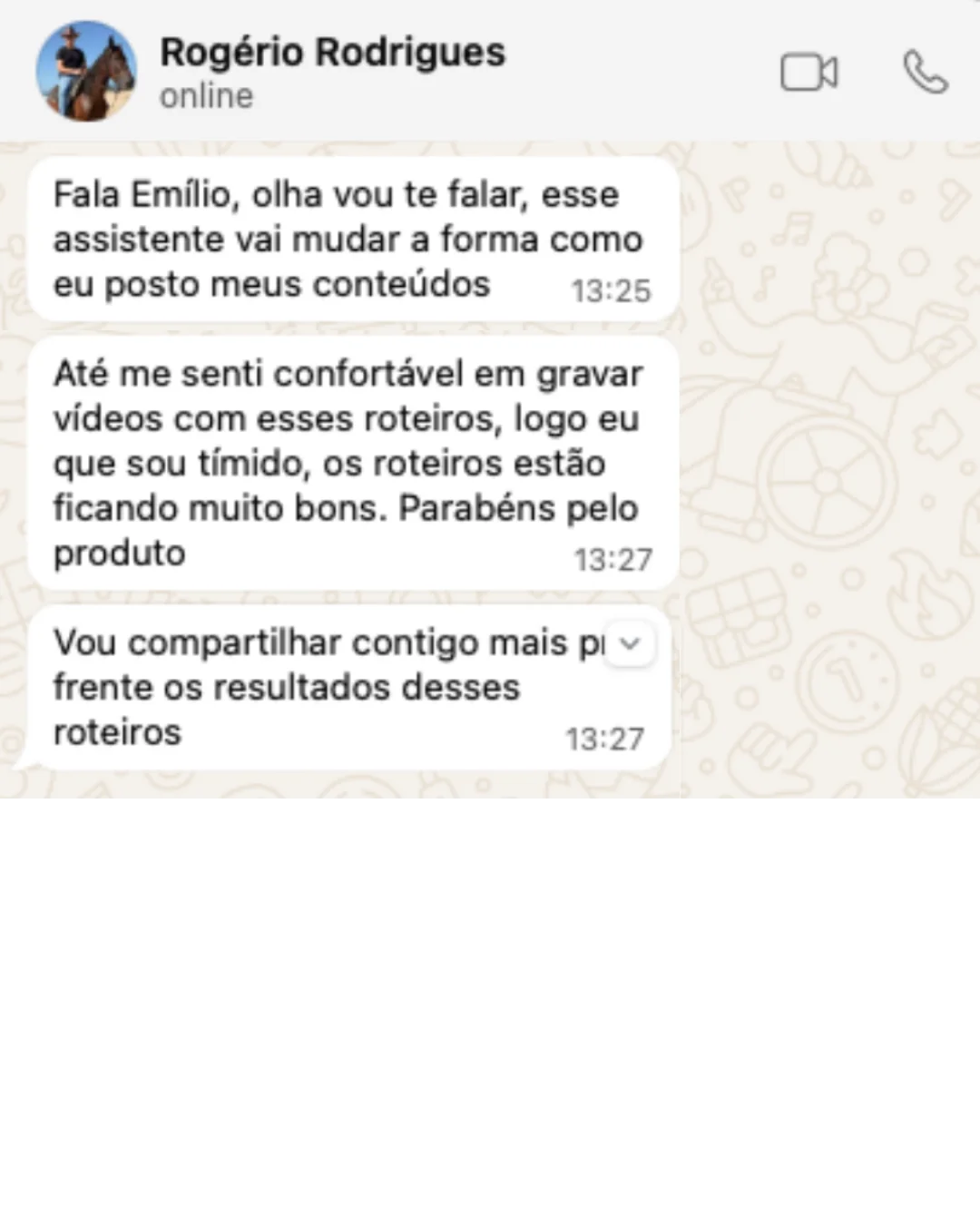Click the timestamp 13:25 on first message
Image resolution: width=980 pixels, height=1225 pixels.
click(x=609, y=290)
